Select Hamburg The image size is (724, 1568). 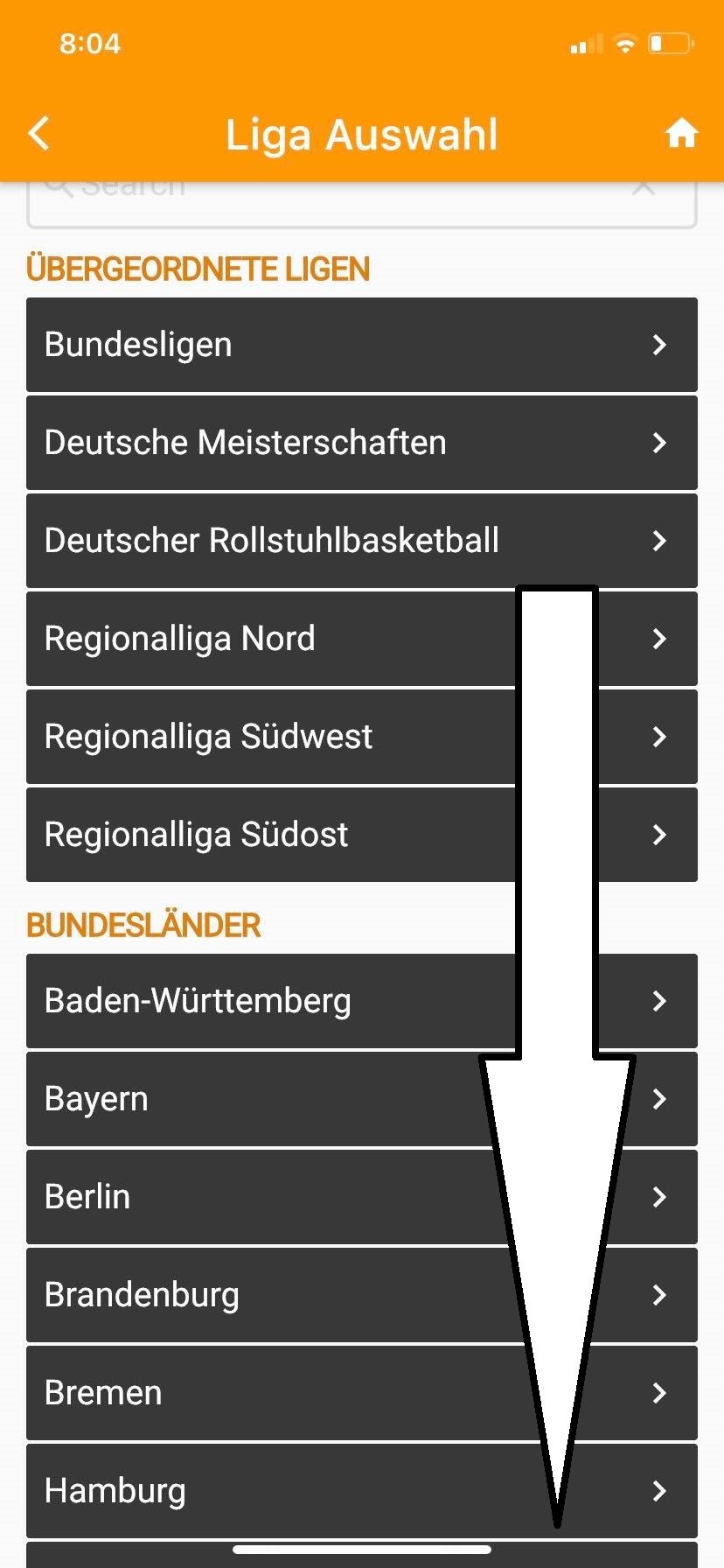tap(362, 1491)
